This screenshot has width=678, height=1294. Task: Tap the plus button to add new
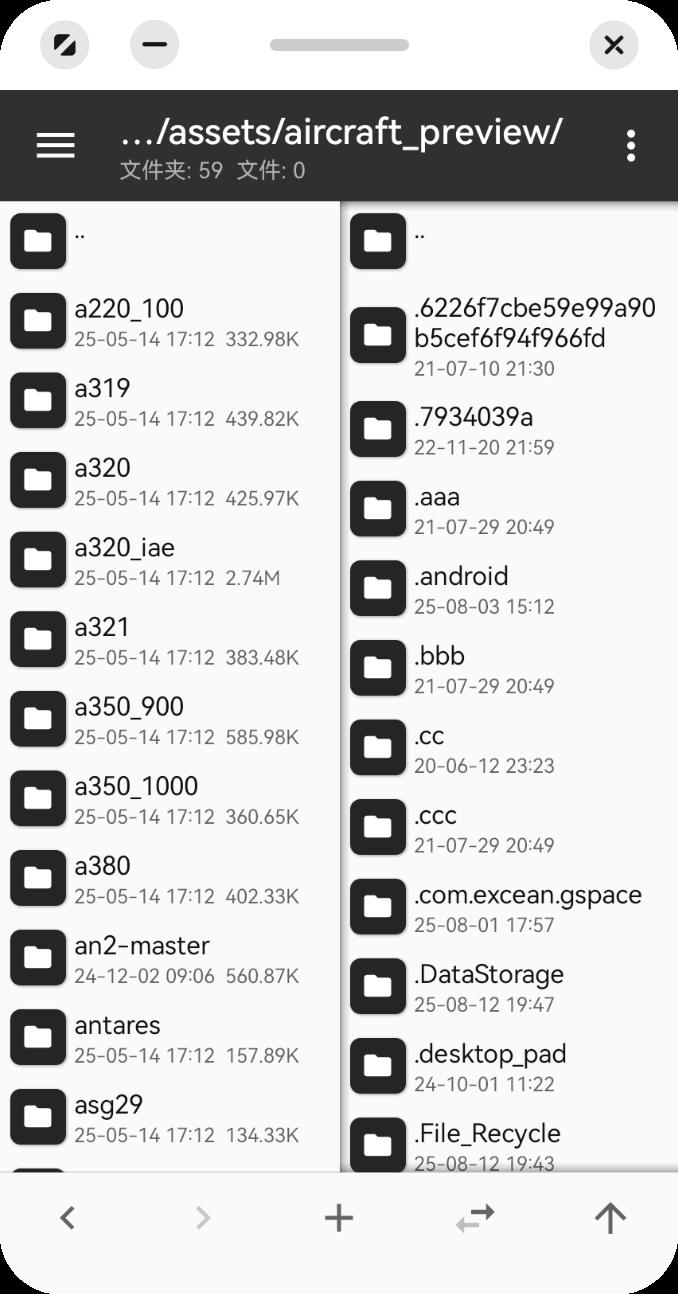339,1218
